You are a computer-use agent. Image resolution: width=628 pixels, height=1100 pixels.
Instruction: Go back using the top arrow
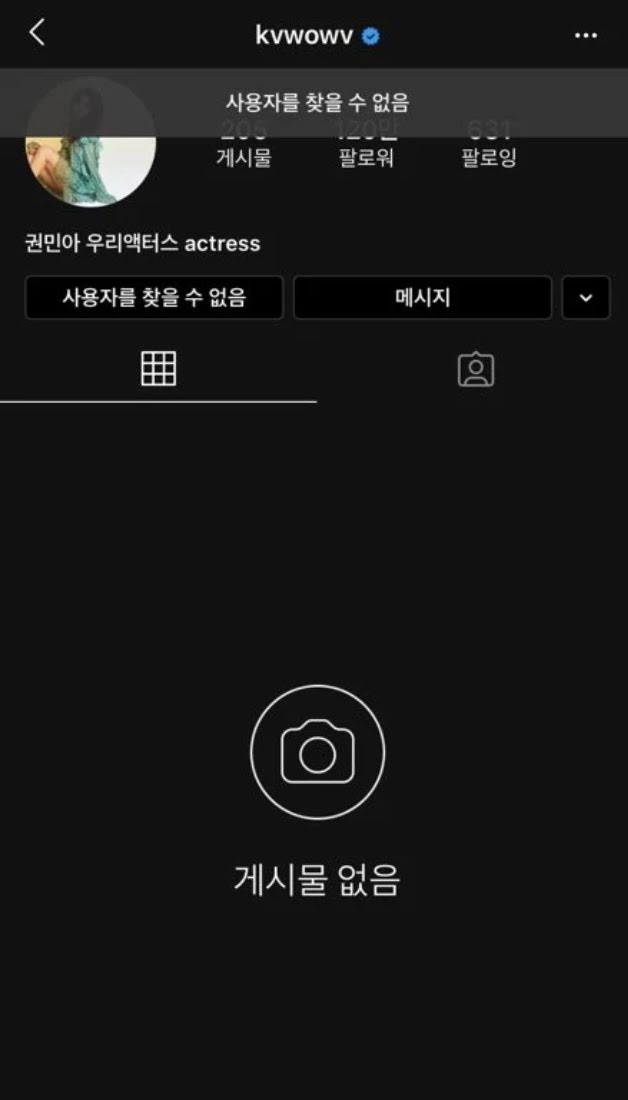[36, 33]
